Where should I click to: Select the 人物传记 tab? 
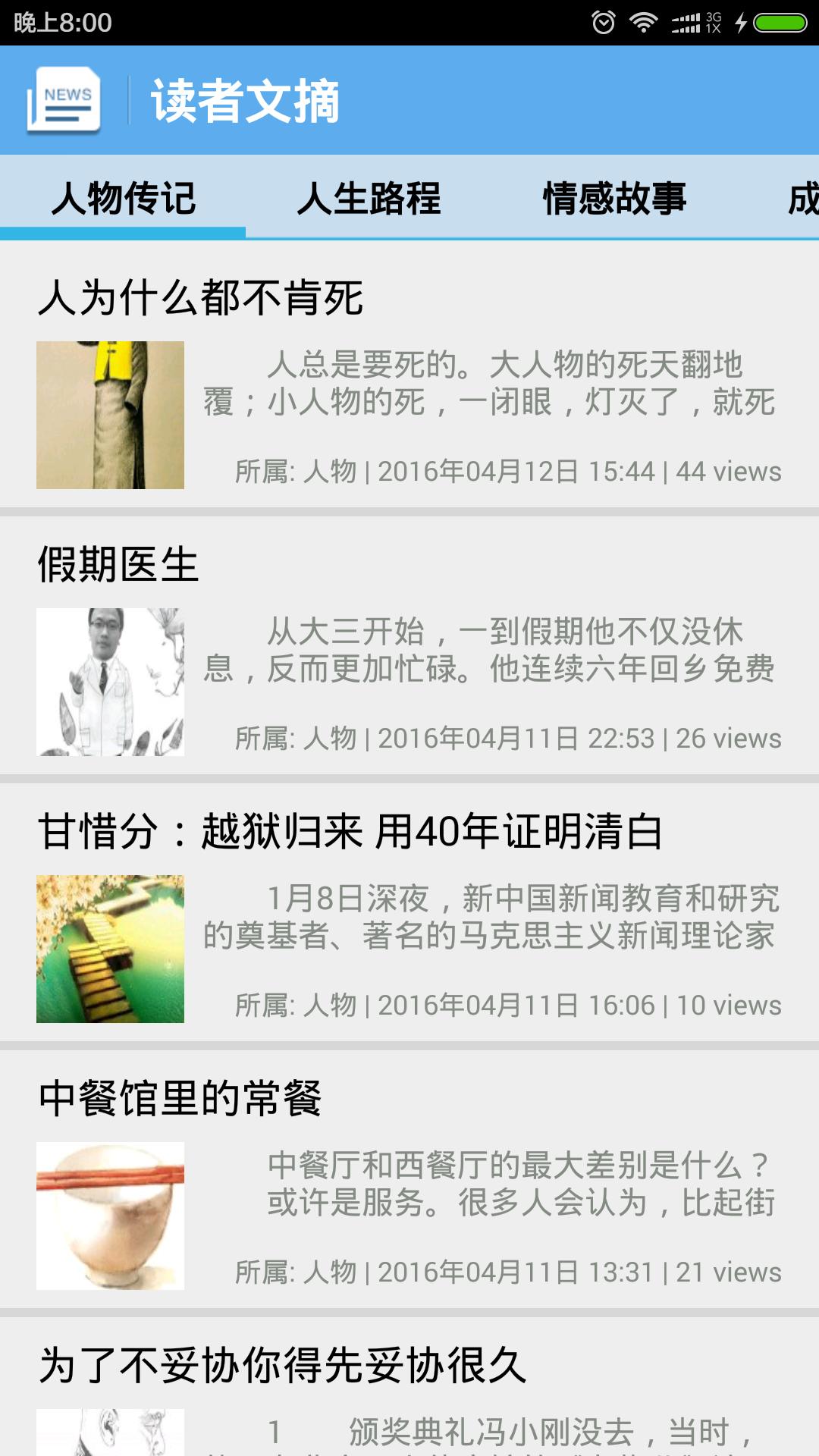click(x=124, y=197)
